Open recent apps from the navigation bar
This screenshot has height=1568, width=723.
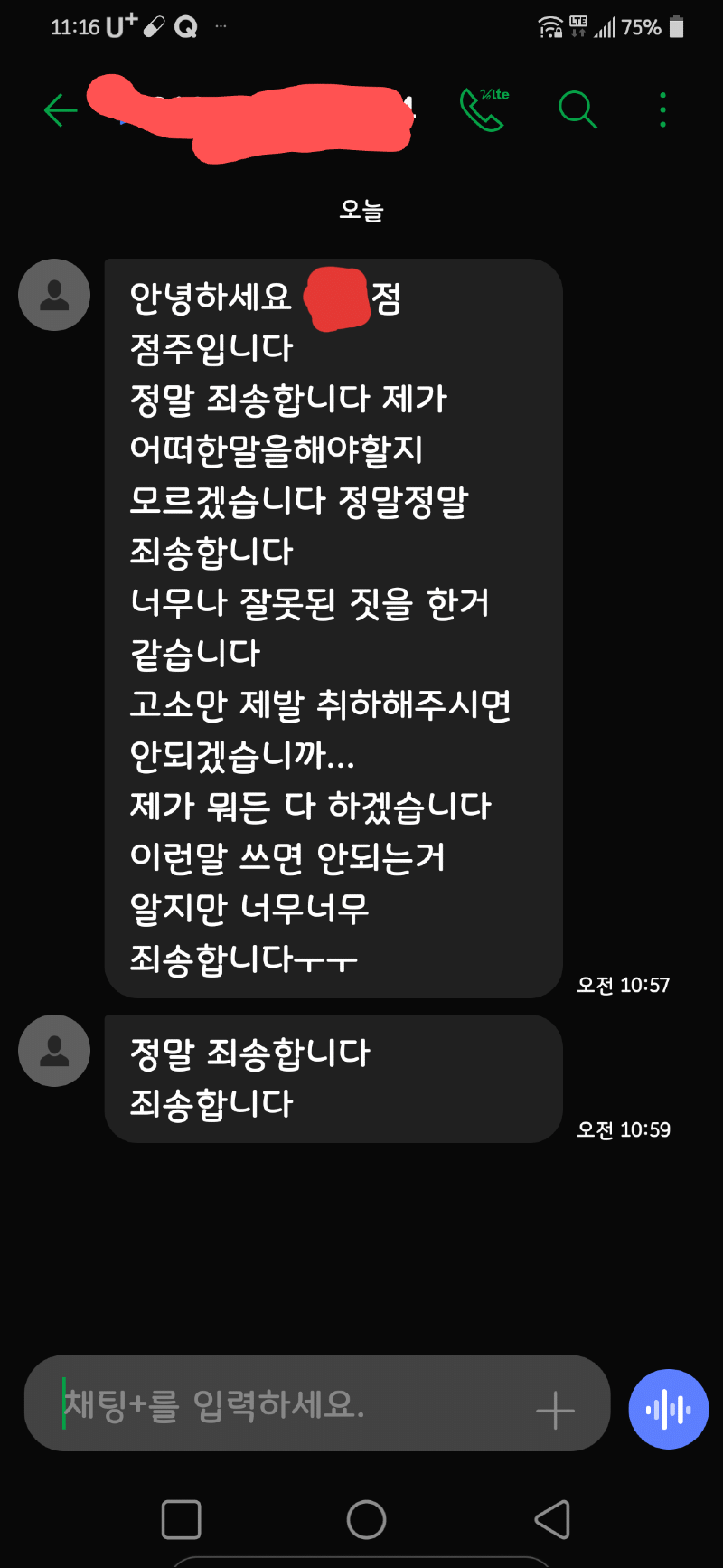(x=182, y=1519)
